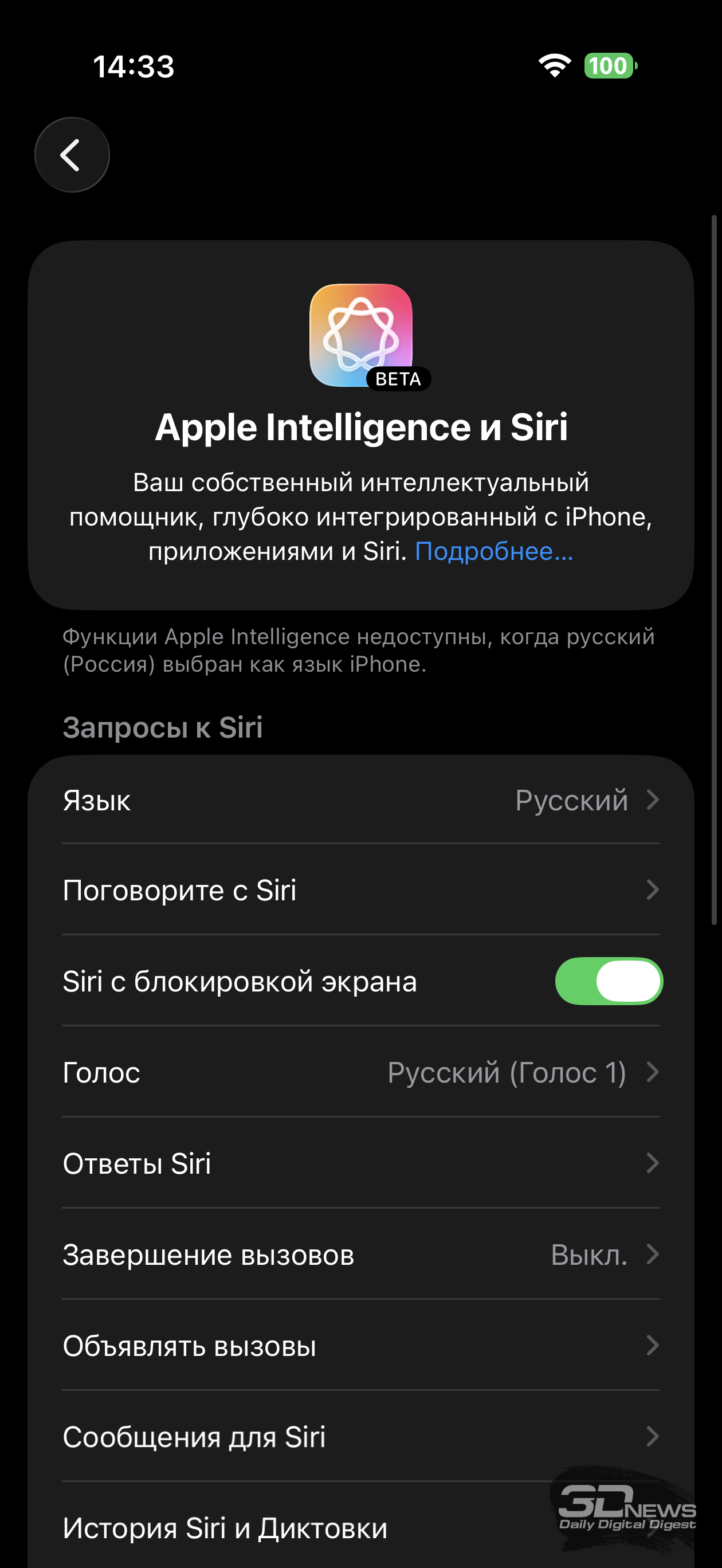722x1568 pixels.
Task: Open Ответы Siri options
Action: click(x=361, y=1163)
